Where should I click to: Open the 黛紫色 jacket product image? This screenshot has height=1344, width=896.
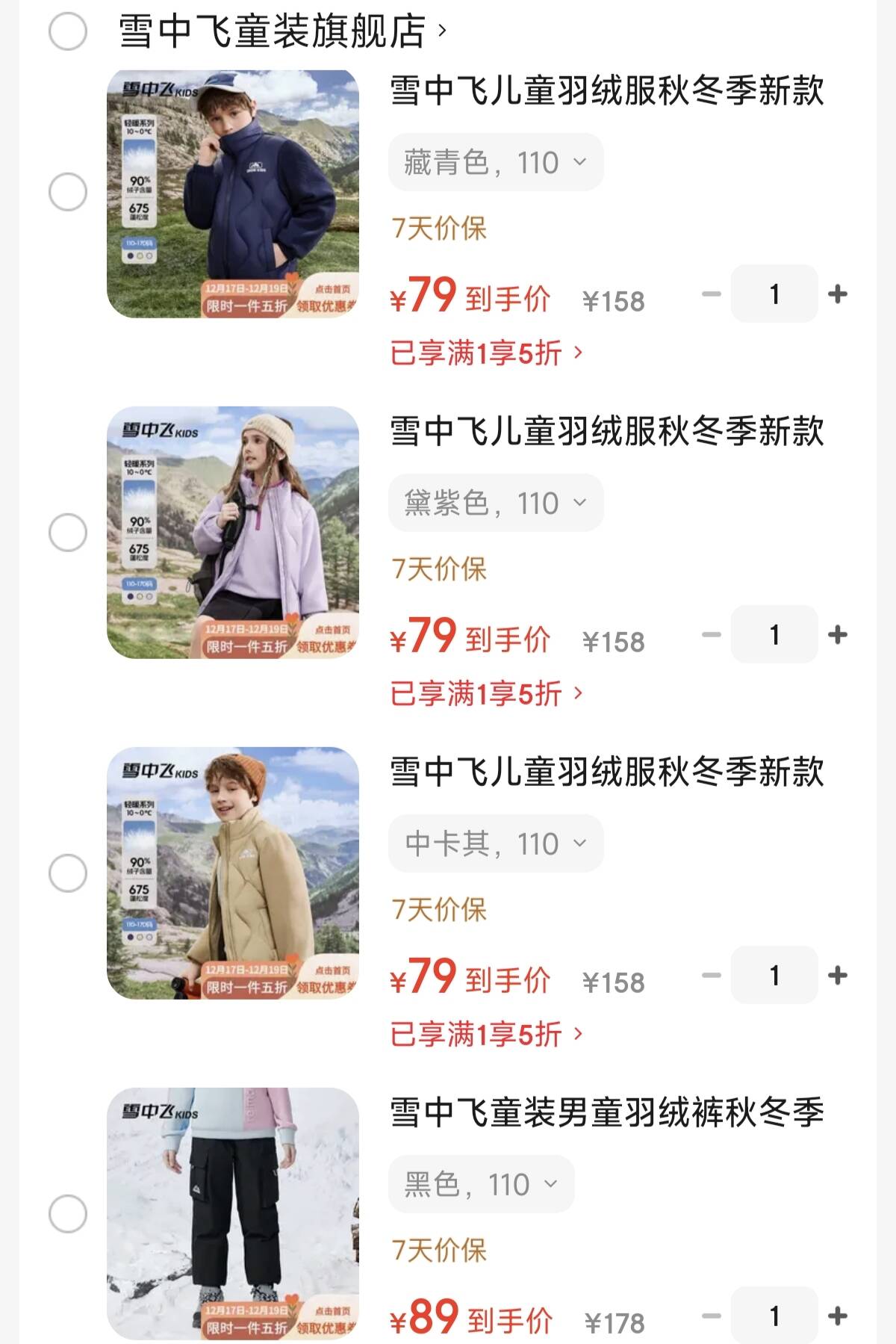233,533
